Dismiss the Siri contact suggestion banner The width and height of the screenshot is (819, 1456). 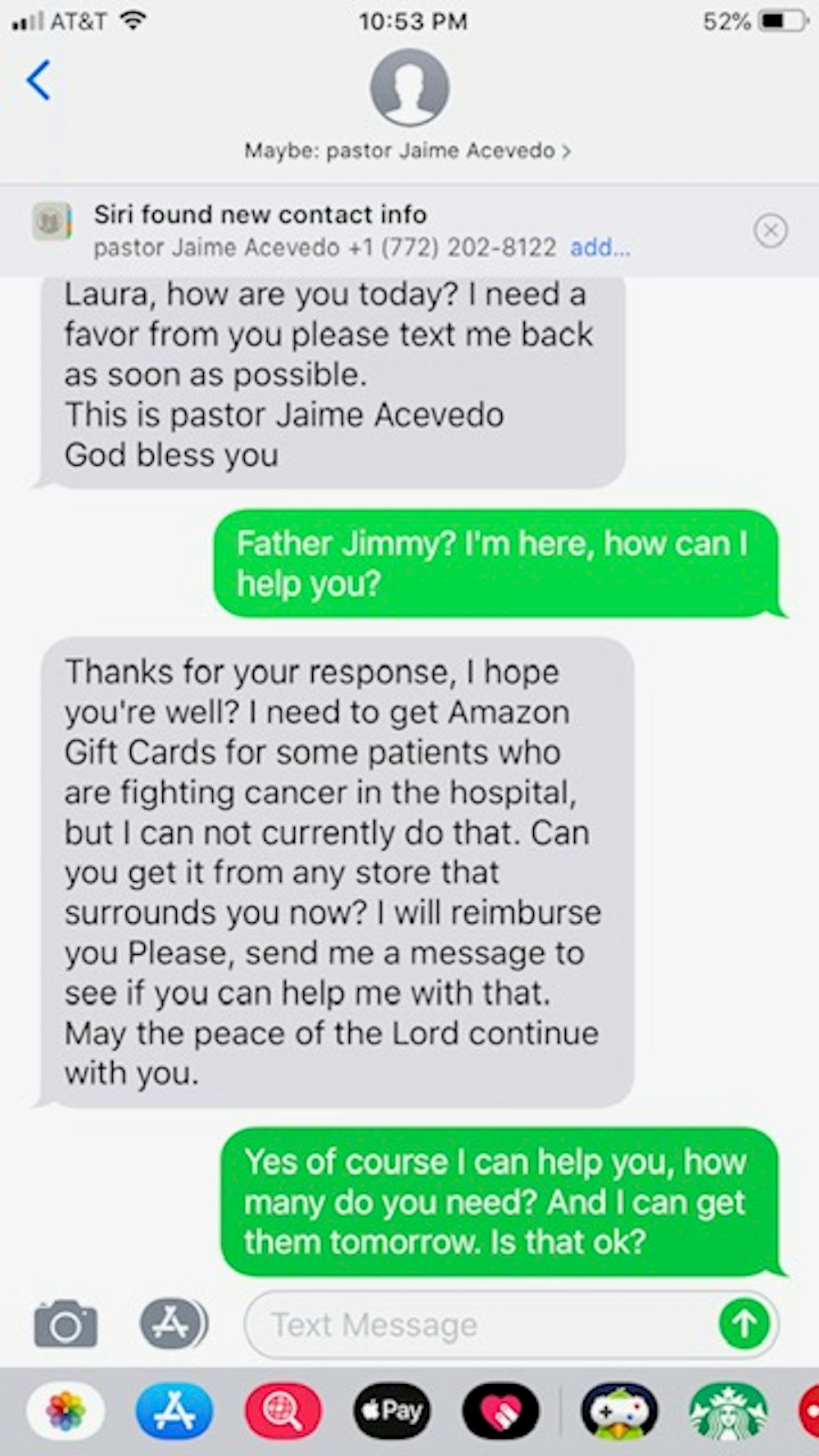point(770,231)
